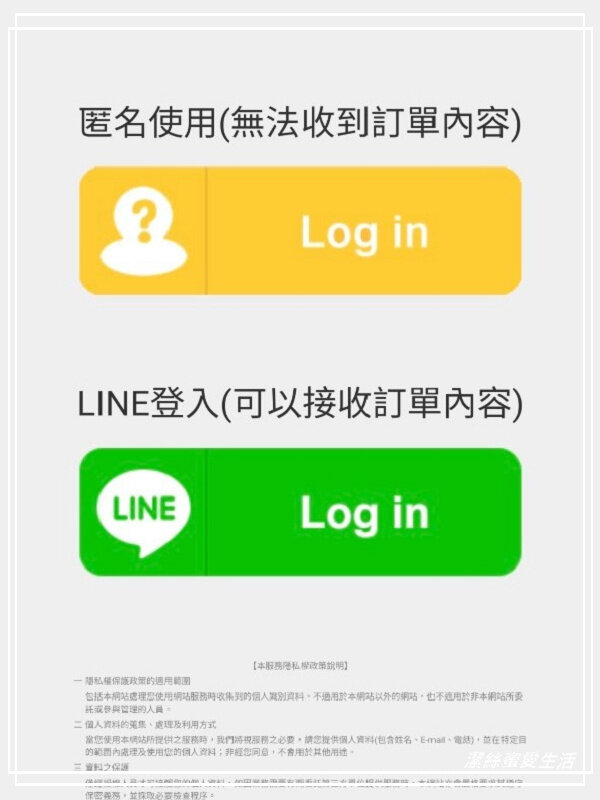
Task: Tap the yellow anonymous Log in button
Action: click(x=300, y=231)
